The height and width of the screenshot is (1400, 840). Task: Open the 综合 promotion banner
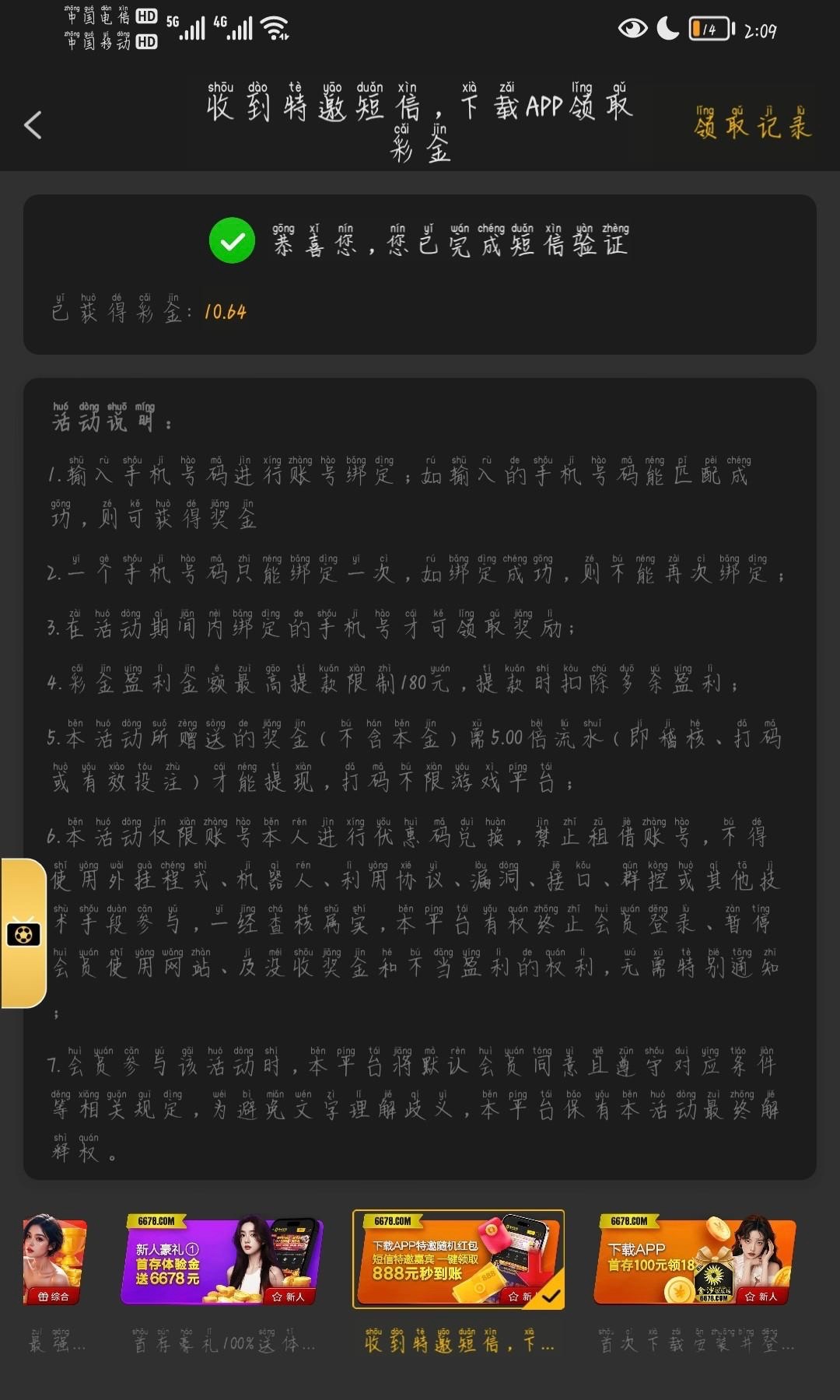[x=54, y=1261]
